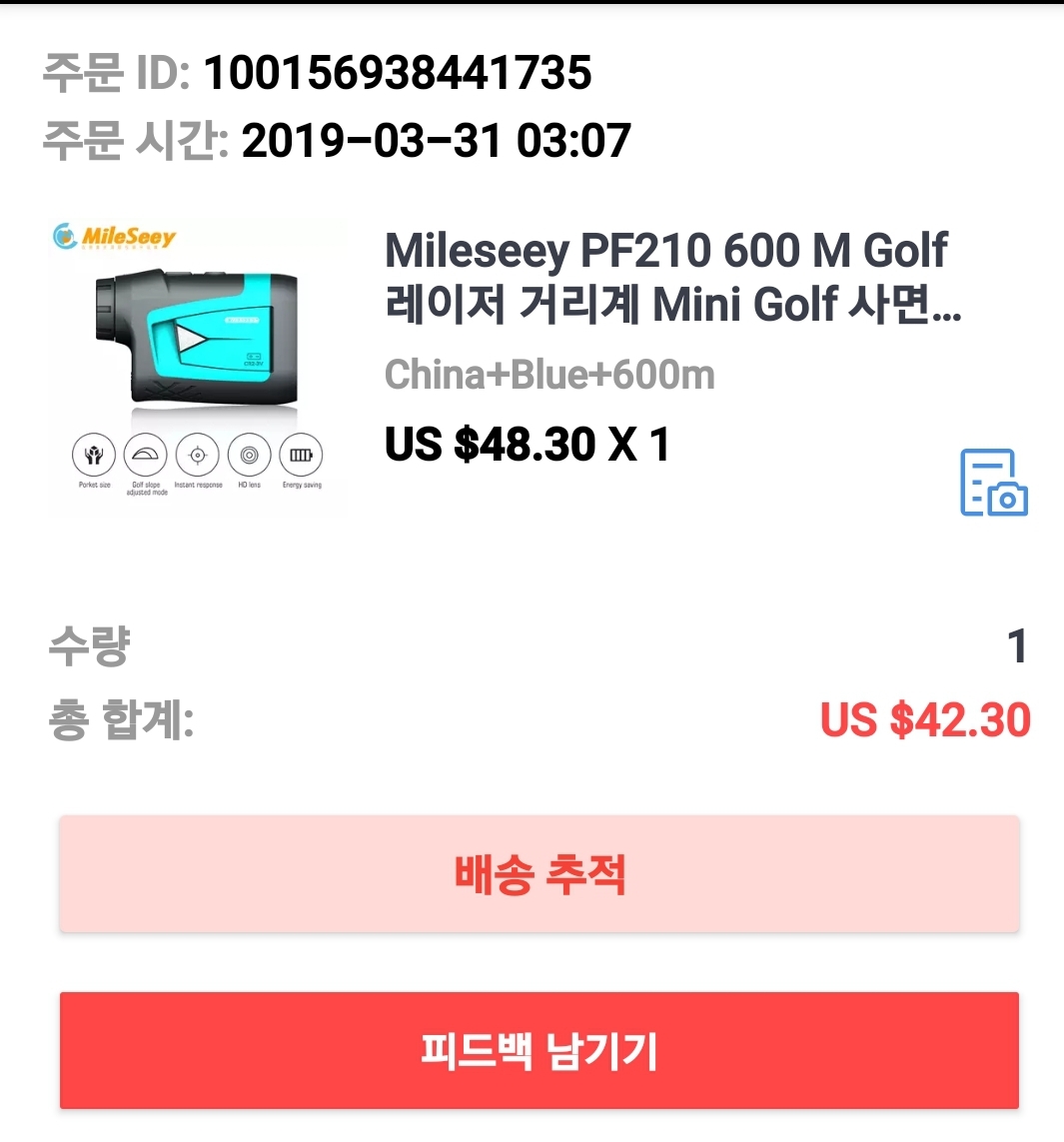Open the order snapshot camera icon
This screenshot has width=1064, height=1142.
[993, 484]
